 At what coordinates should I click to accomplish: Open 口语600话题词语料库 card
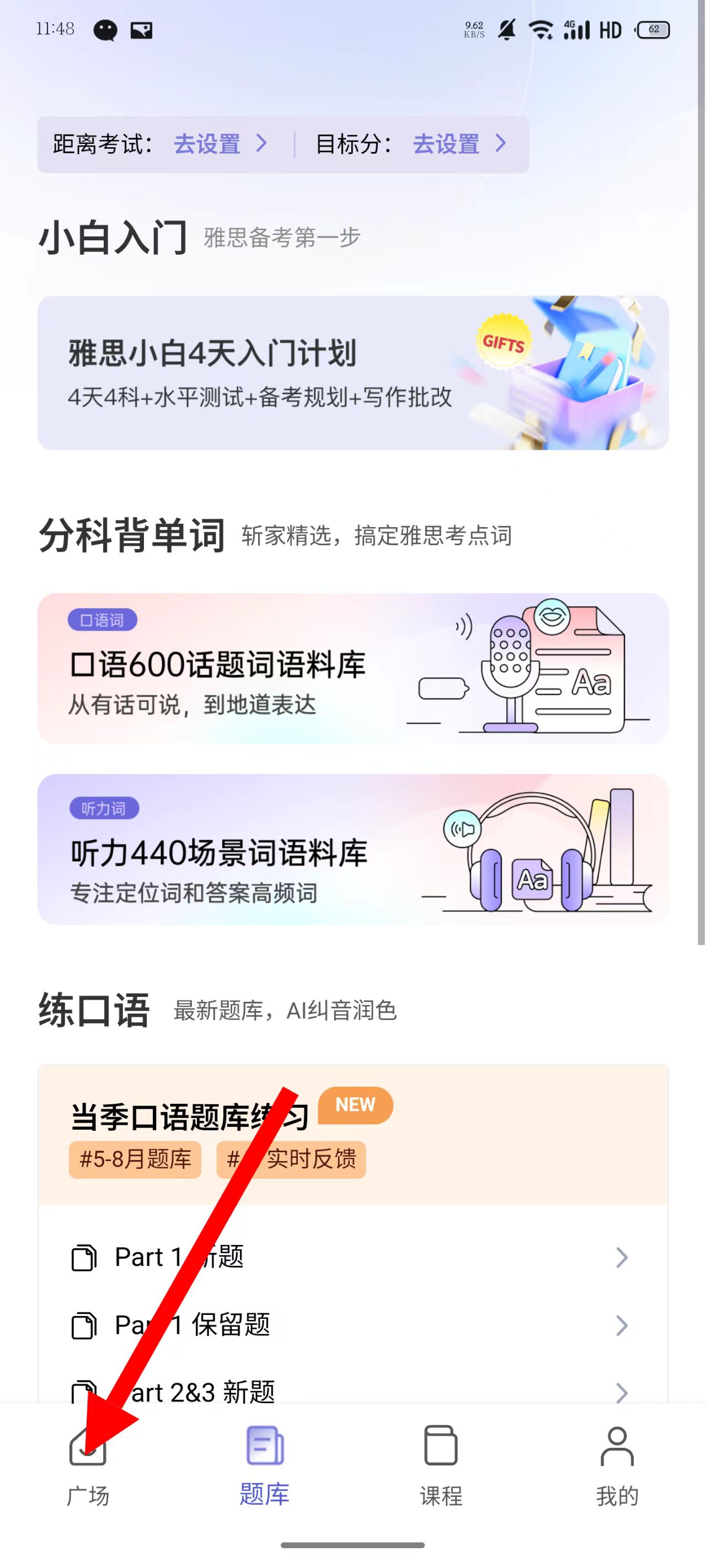pos(352,668)
